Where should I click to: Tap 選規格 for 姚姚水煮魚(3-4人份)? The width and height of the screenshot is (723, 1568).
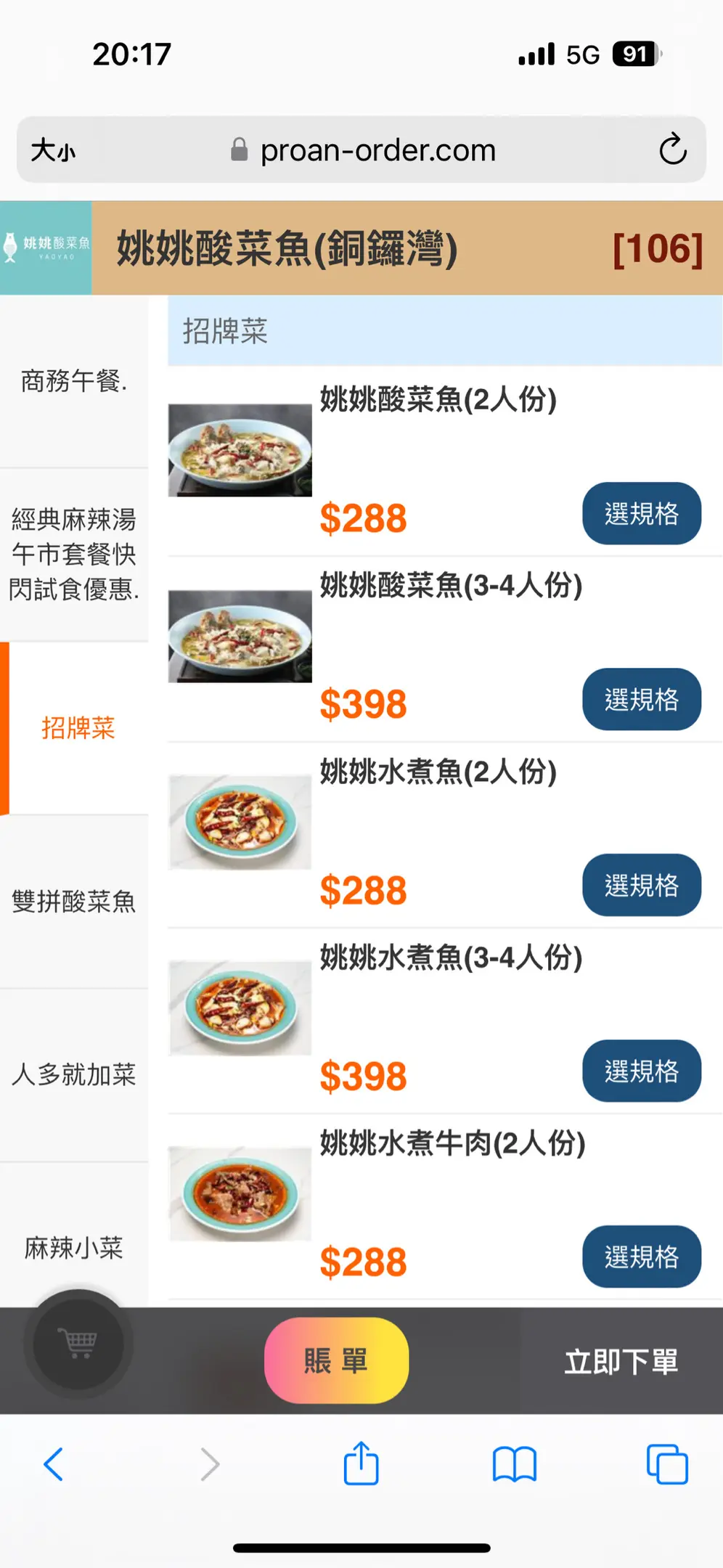tap(641, 1071)
